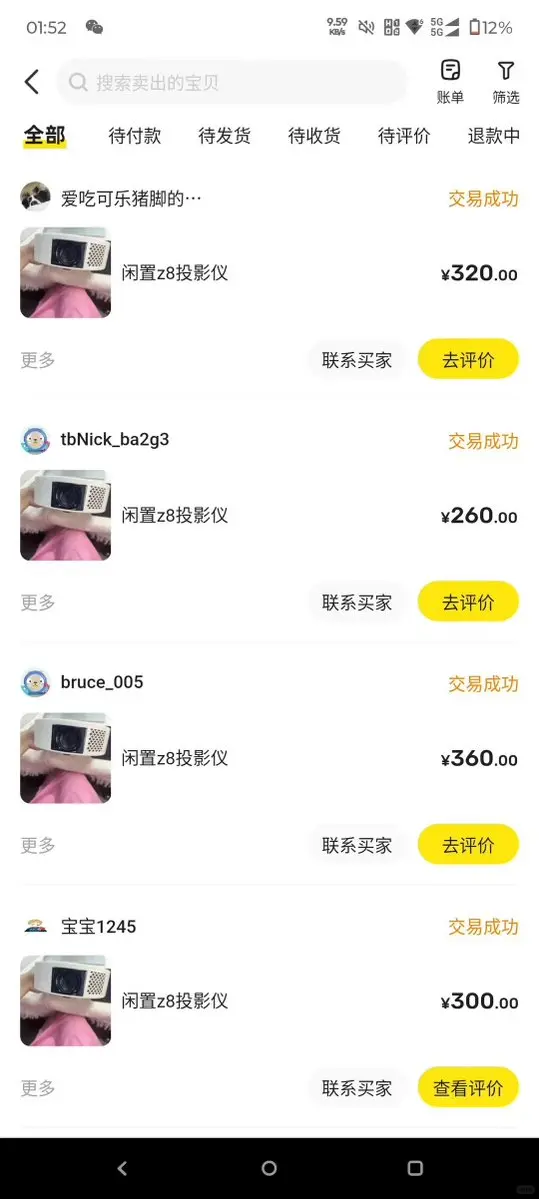Open the 筛选 filter options
The image size is (539, 1199).
pos(505,82)
